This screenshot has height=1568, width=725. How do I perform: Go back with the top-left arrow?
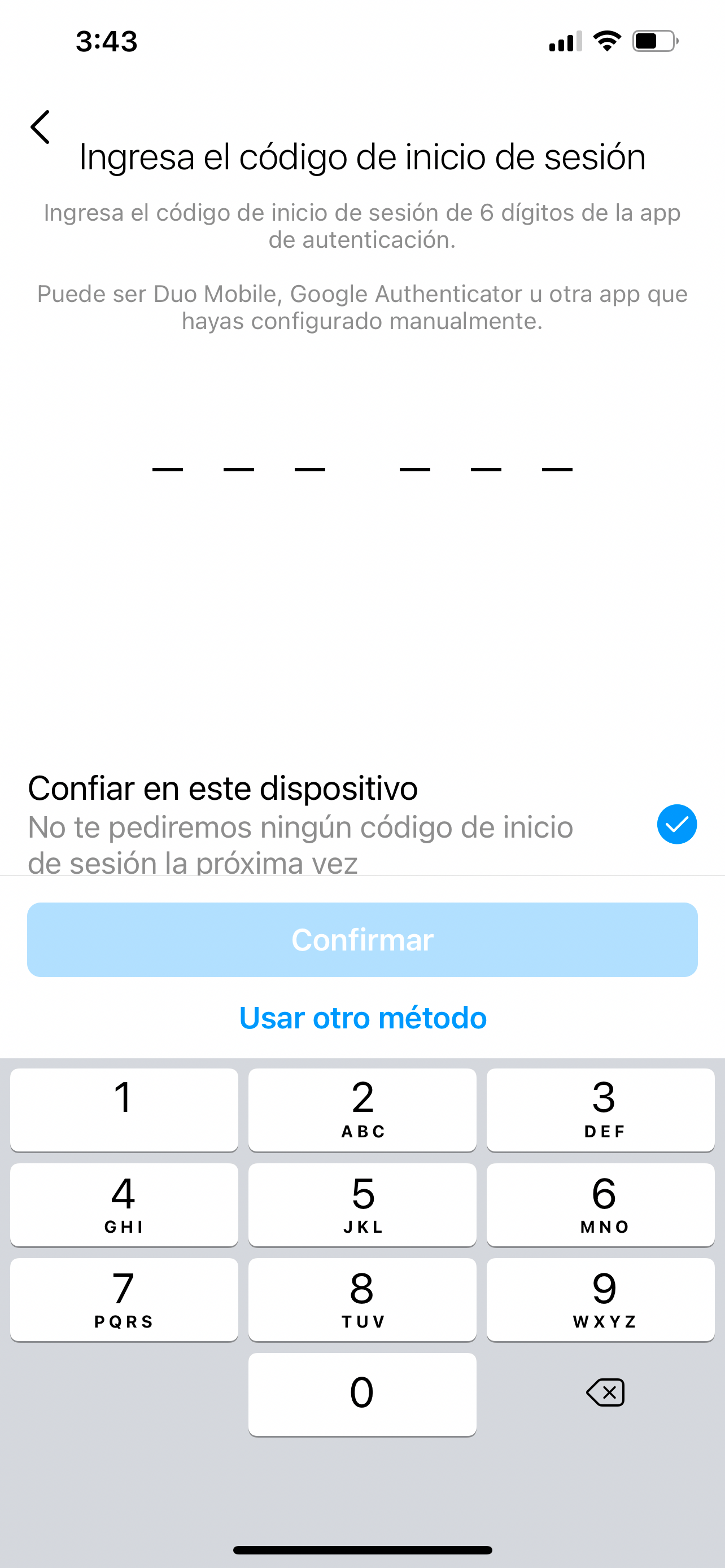tap(40, 127)
